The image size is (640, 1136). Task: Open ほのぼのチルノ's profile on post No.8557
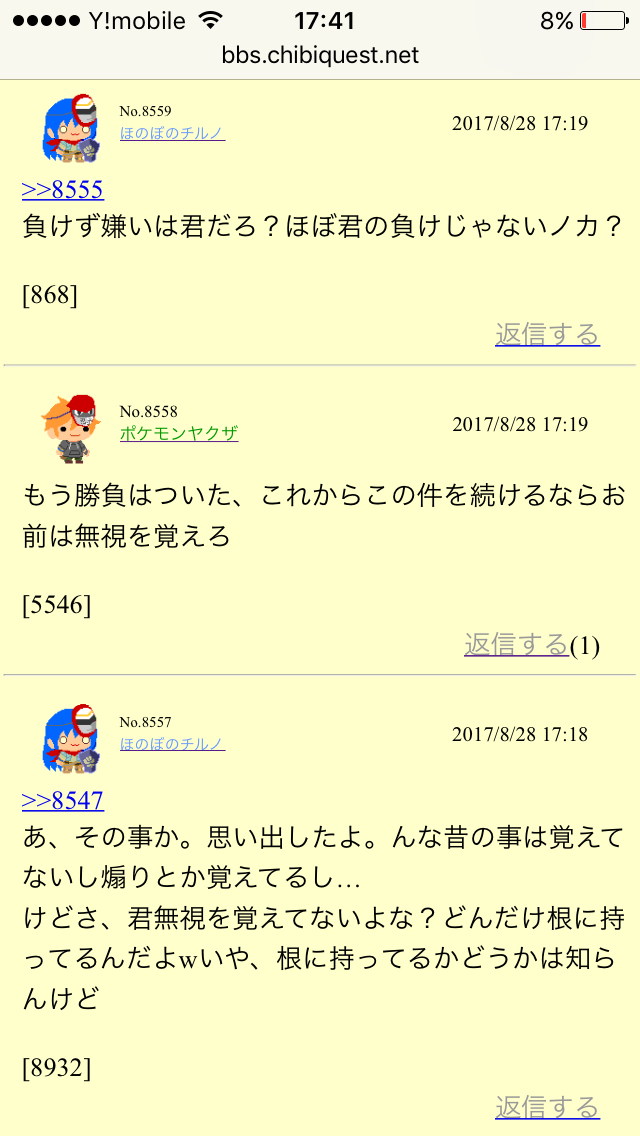point(172,743)
